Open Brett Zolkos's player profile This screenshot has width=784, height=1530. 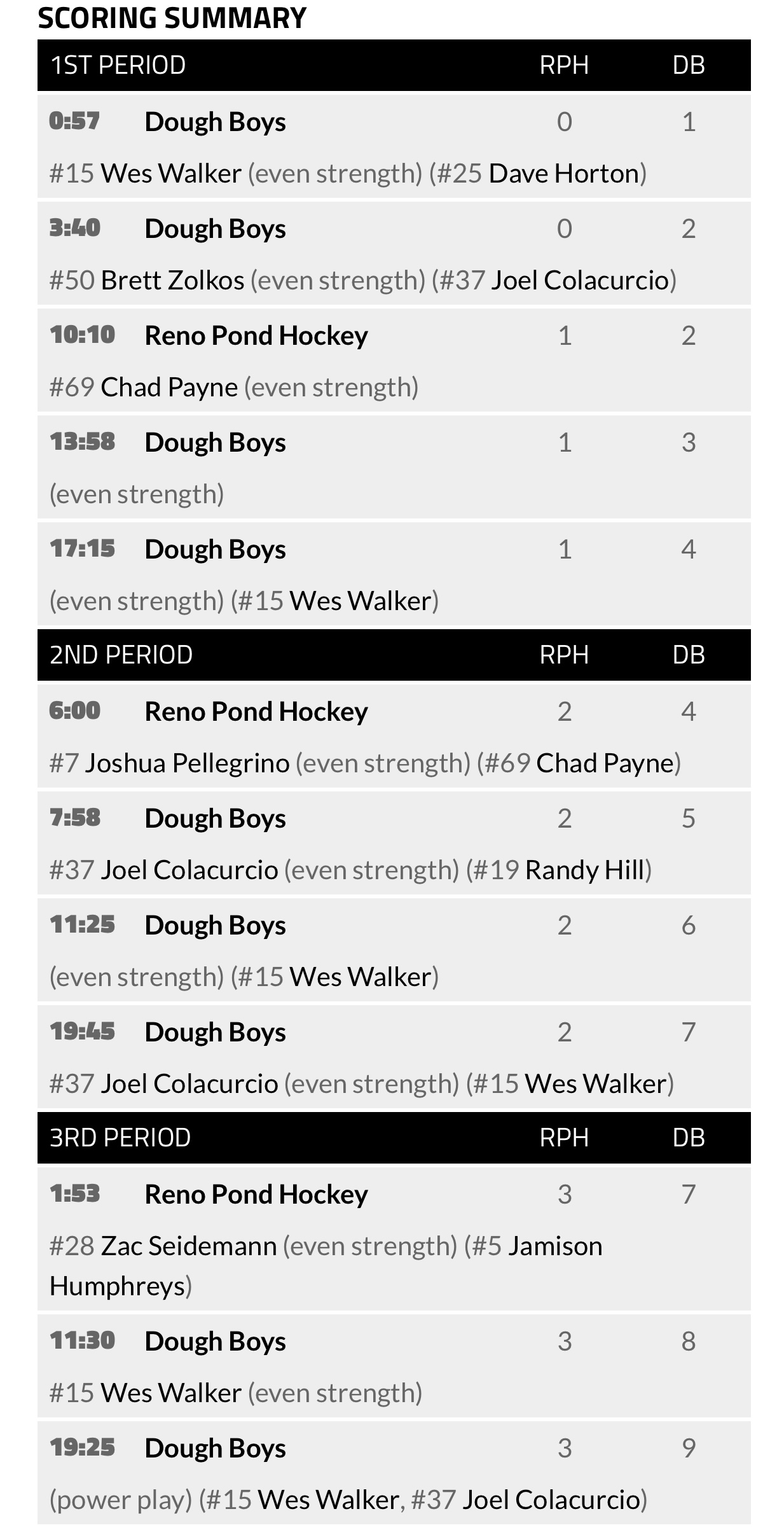(172, 281)
